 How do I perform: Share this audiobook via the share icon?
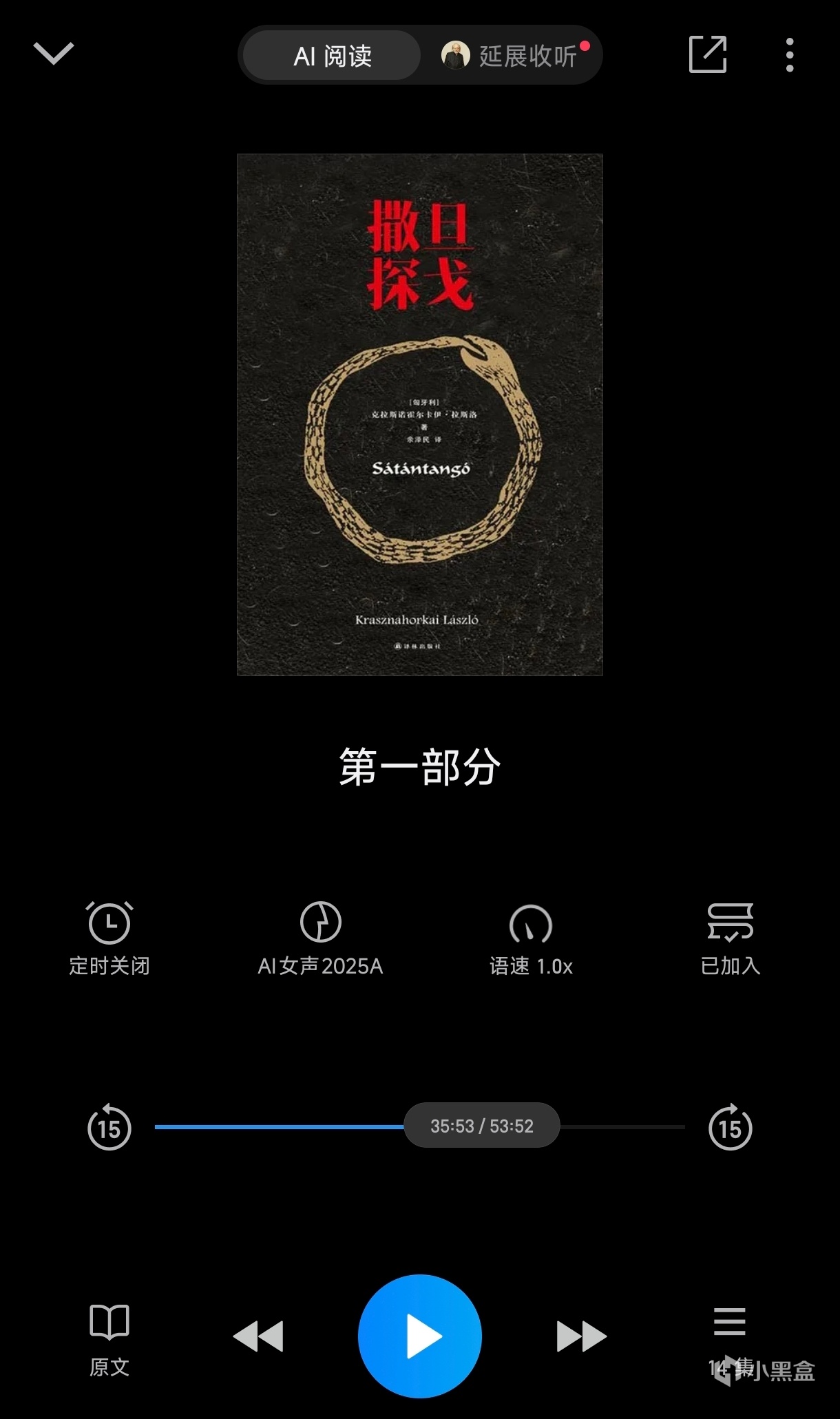coord(708,54)
